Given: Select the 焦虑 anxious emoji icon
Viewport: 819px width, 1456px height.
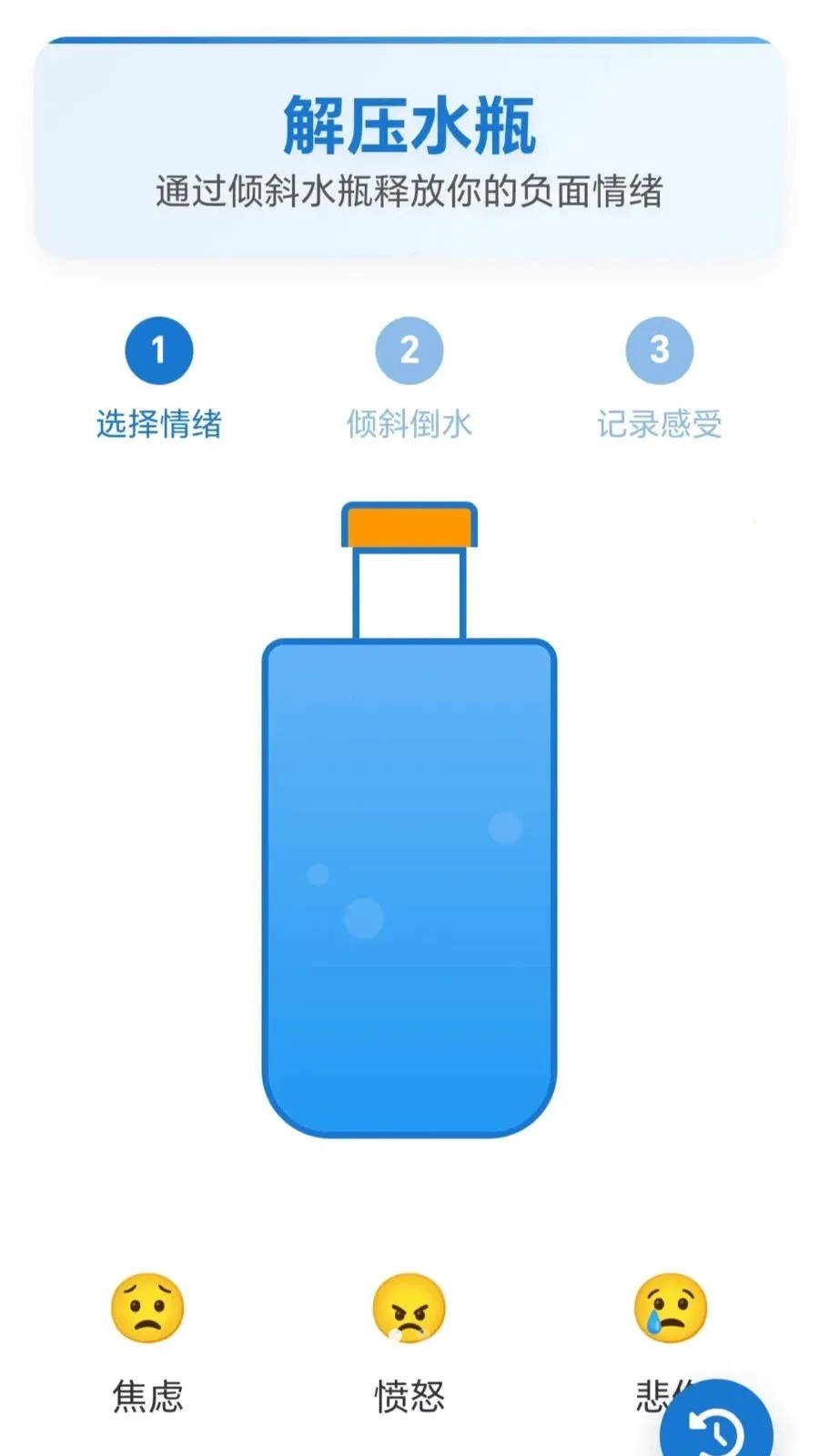Looking at the screenshot, I should pyautogui.click(x=148, y=1308).
